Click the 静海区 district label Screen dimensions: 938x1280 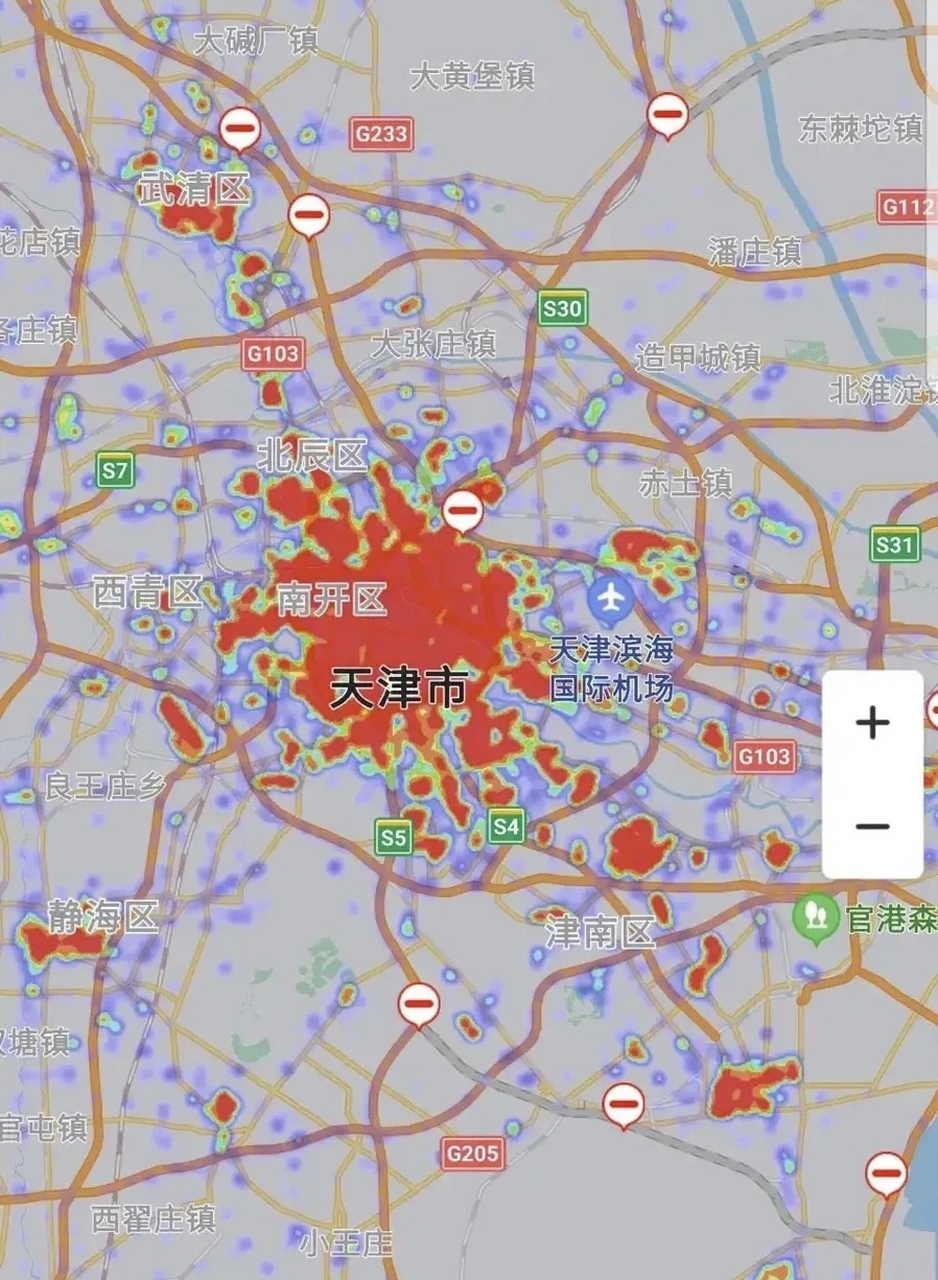click(x=100, y=918)
